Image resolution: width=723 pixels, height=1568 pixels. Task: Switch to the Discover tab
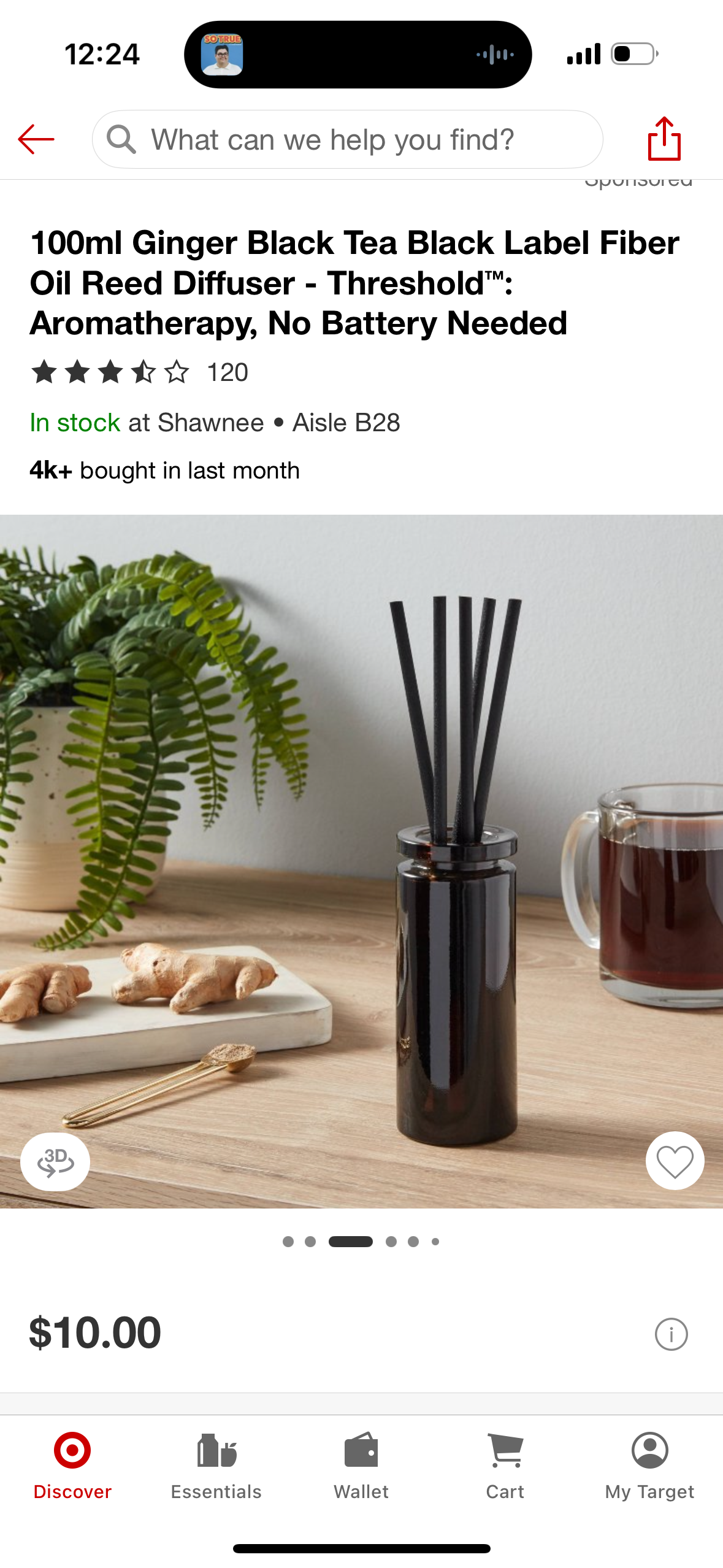point(72,1465)
